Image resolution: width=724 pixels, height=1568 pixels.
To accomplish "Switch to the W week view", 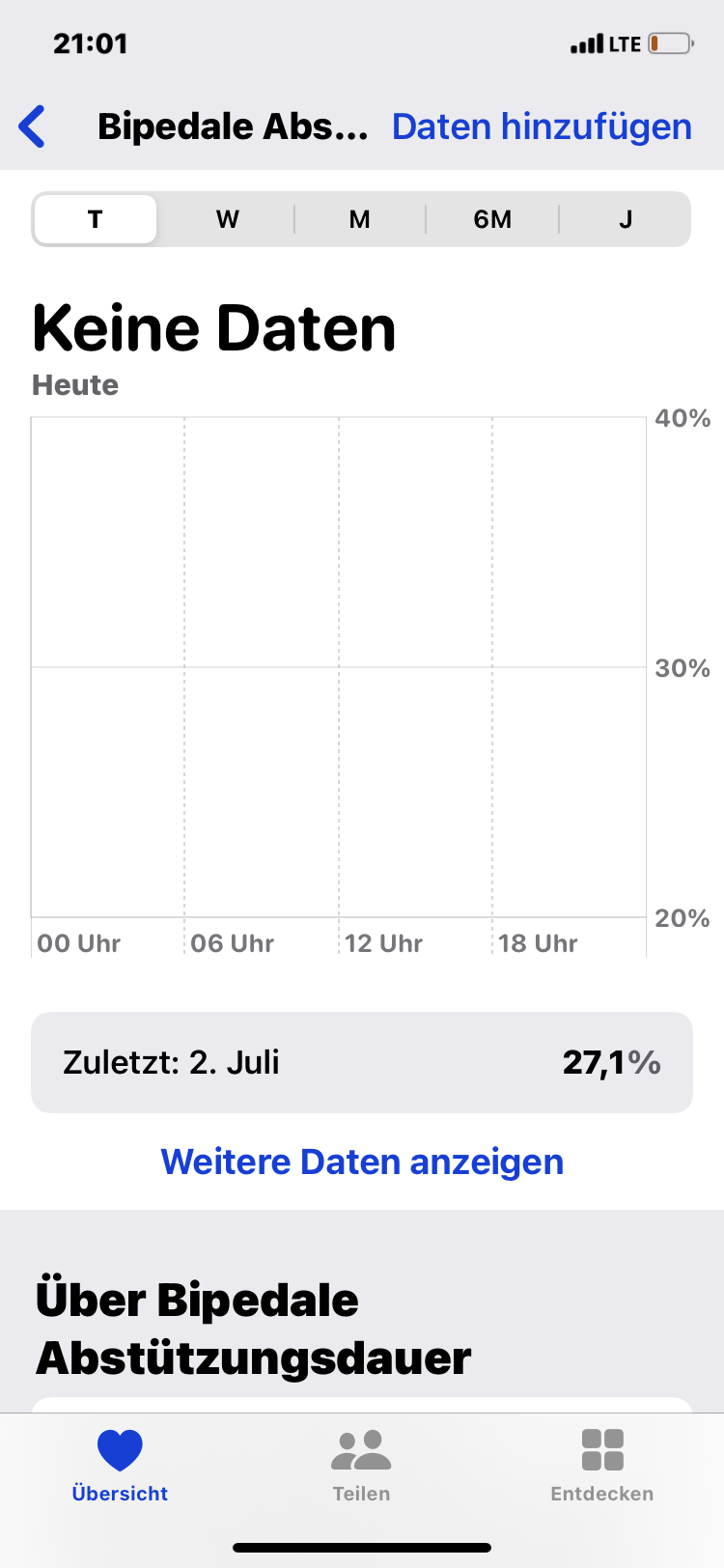I will [x=227, y=219].
